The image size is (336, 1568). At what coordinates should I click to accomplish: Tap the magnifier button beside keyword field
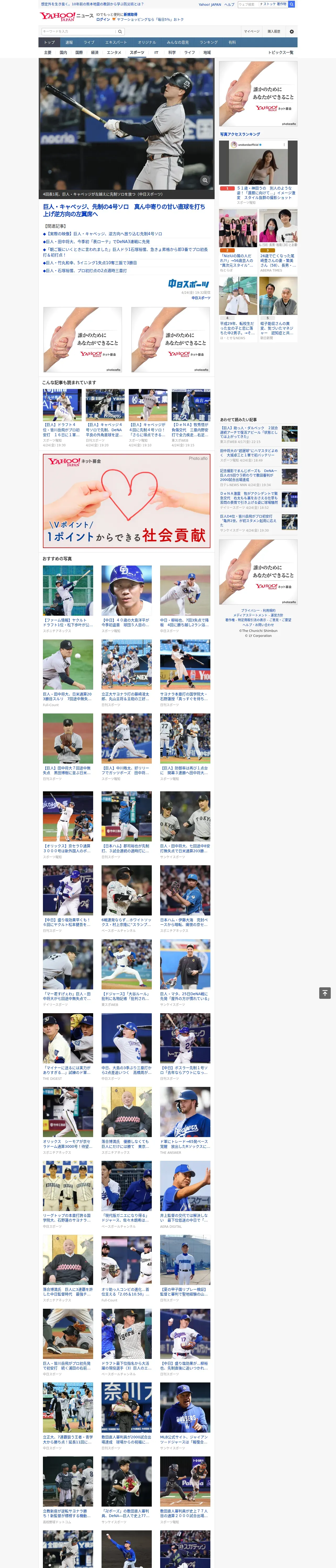(x=120, y=31)
